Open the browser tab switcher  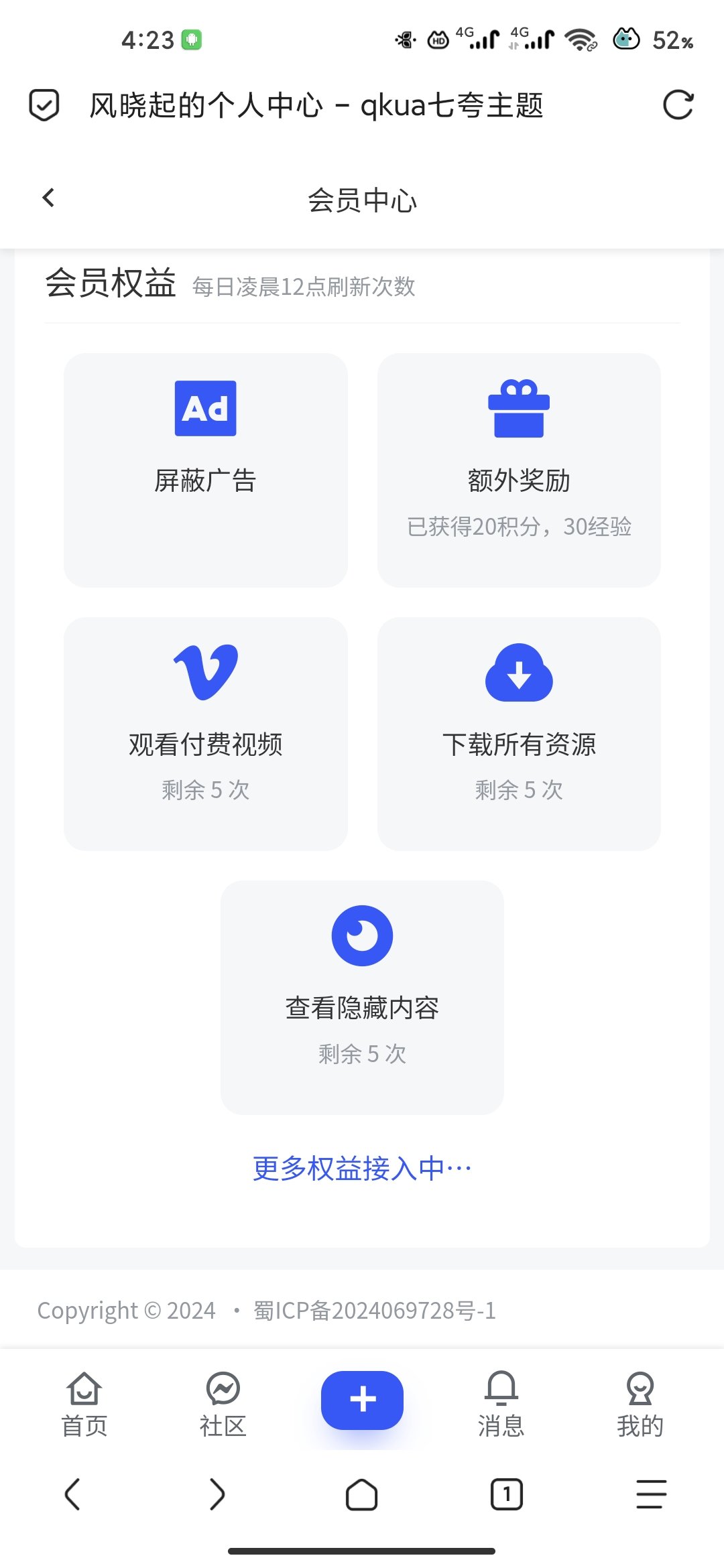click(506, 1494)
